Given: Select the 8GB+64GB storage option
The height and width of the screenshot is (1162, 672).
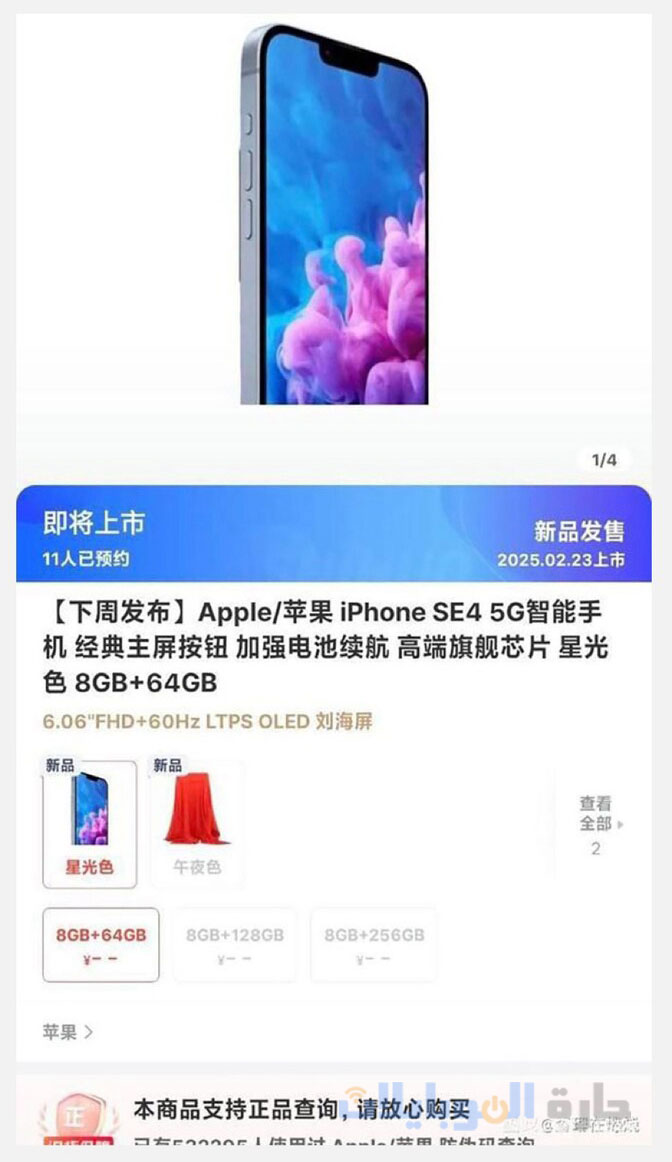Looking at the screenshot, I should click(101, 944).
